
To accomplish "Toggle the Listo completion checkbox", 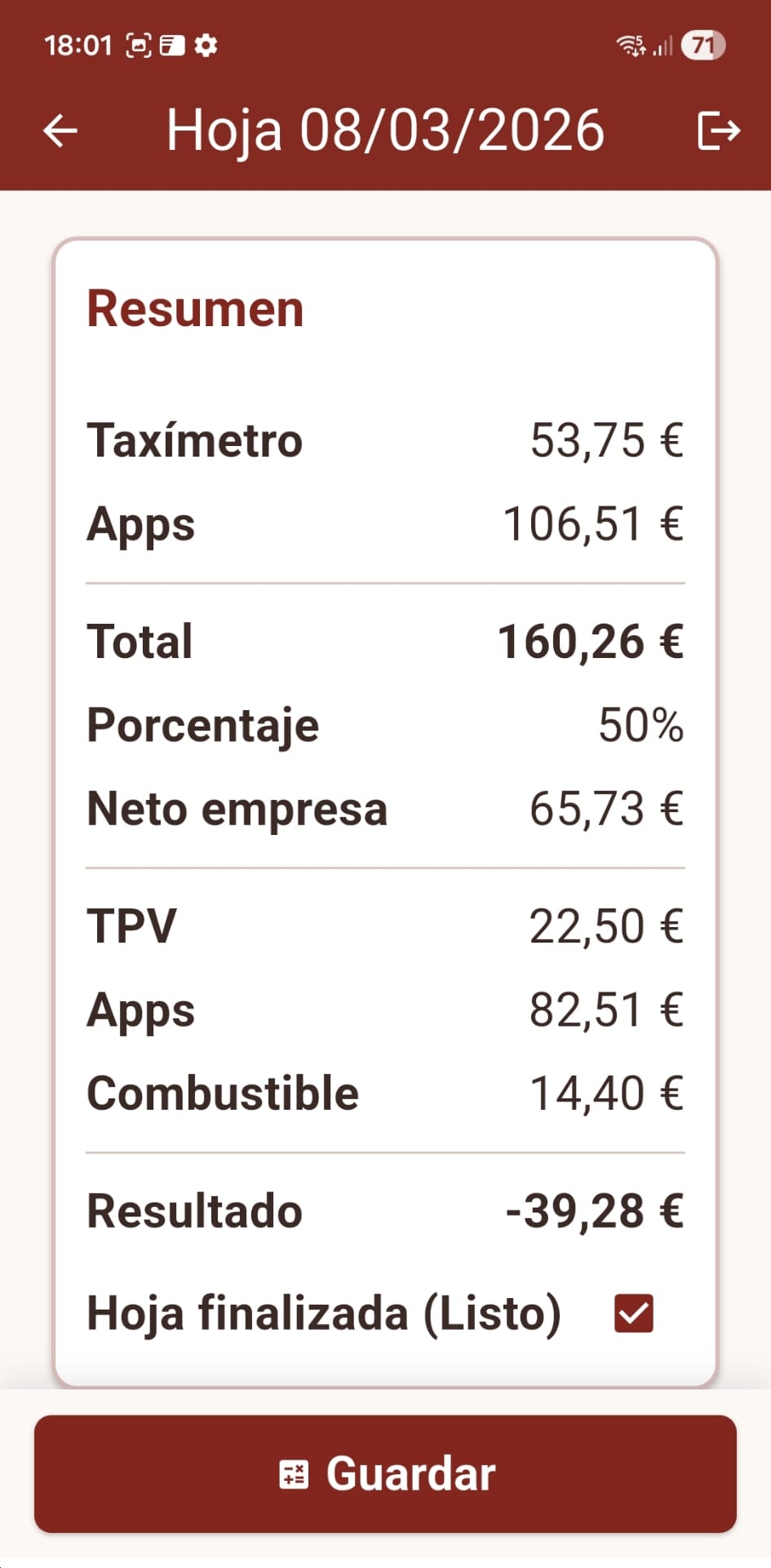I will (x=632, y=1312).
